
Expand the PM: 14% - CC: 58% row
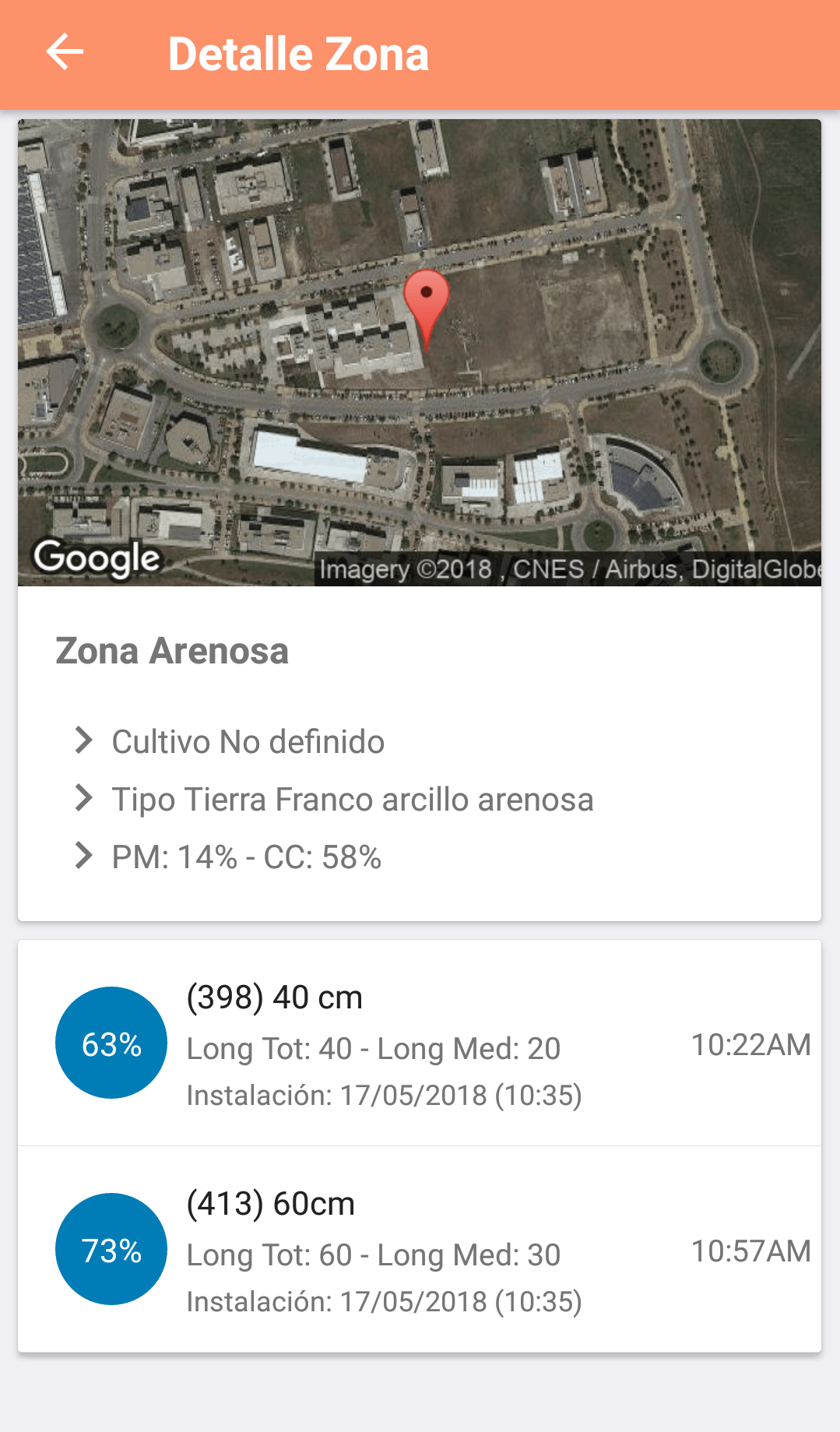pyautogui.click(x=244, y=857)
